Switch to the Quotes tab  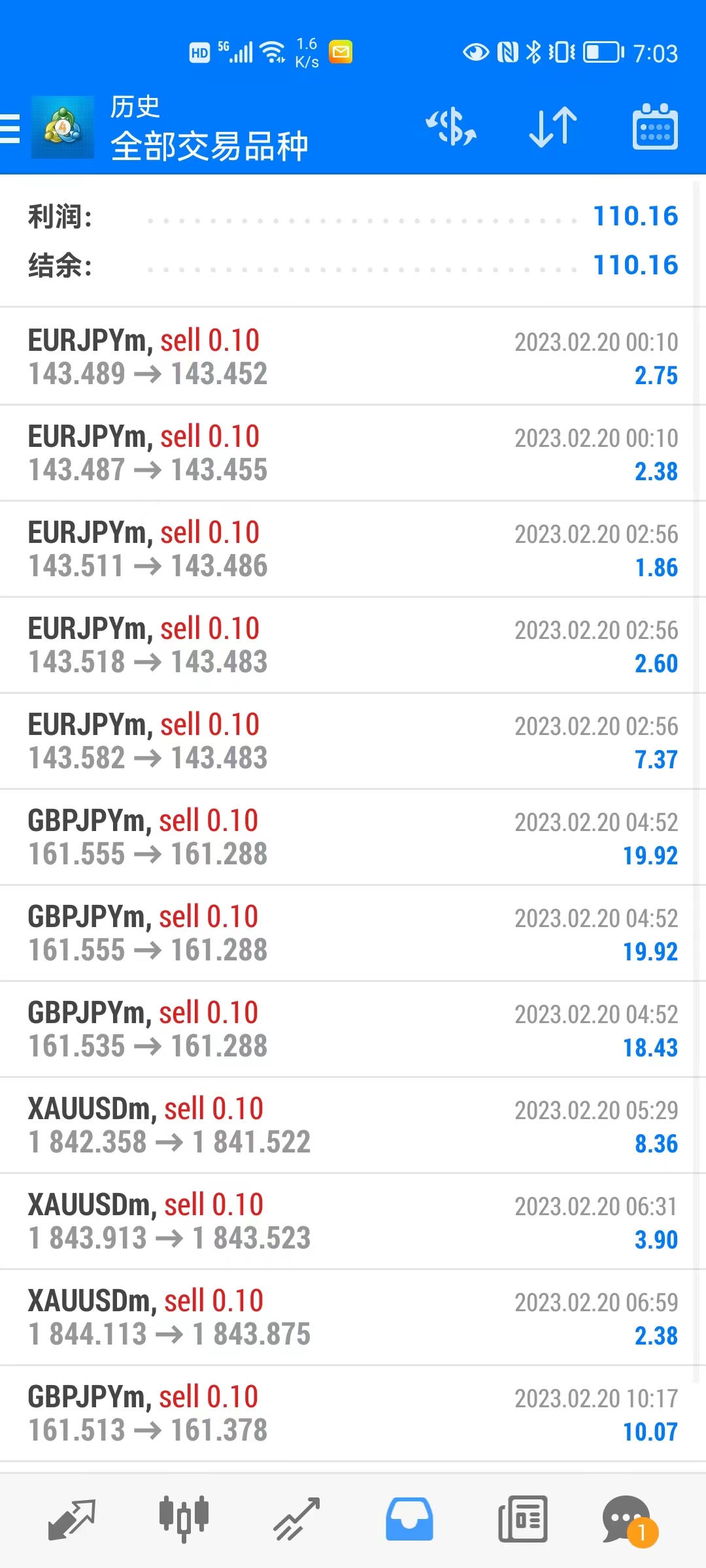click(x=73, y=1519)
